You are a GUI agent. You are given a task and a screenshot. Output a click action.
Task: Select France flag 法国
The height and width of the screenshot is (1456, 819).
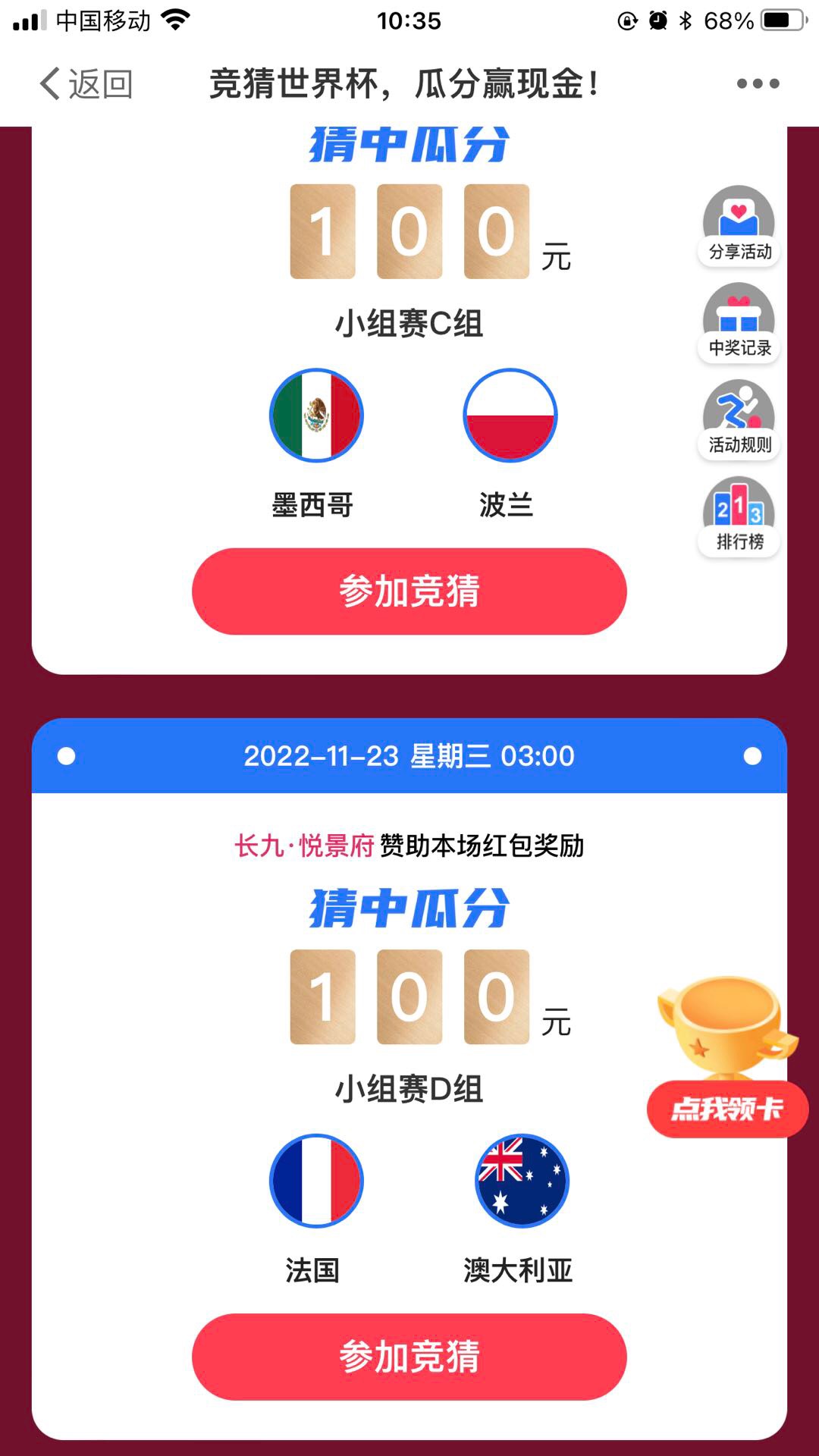(x=316, y=1181)
